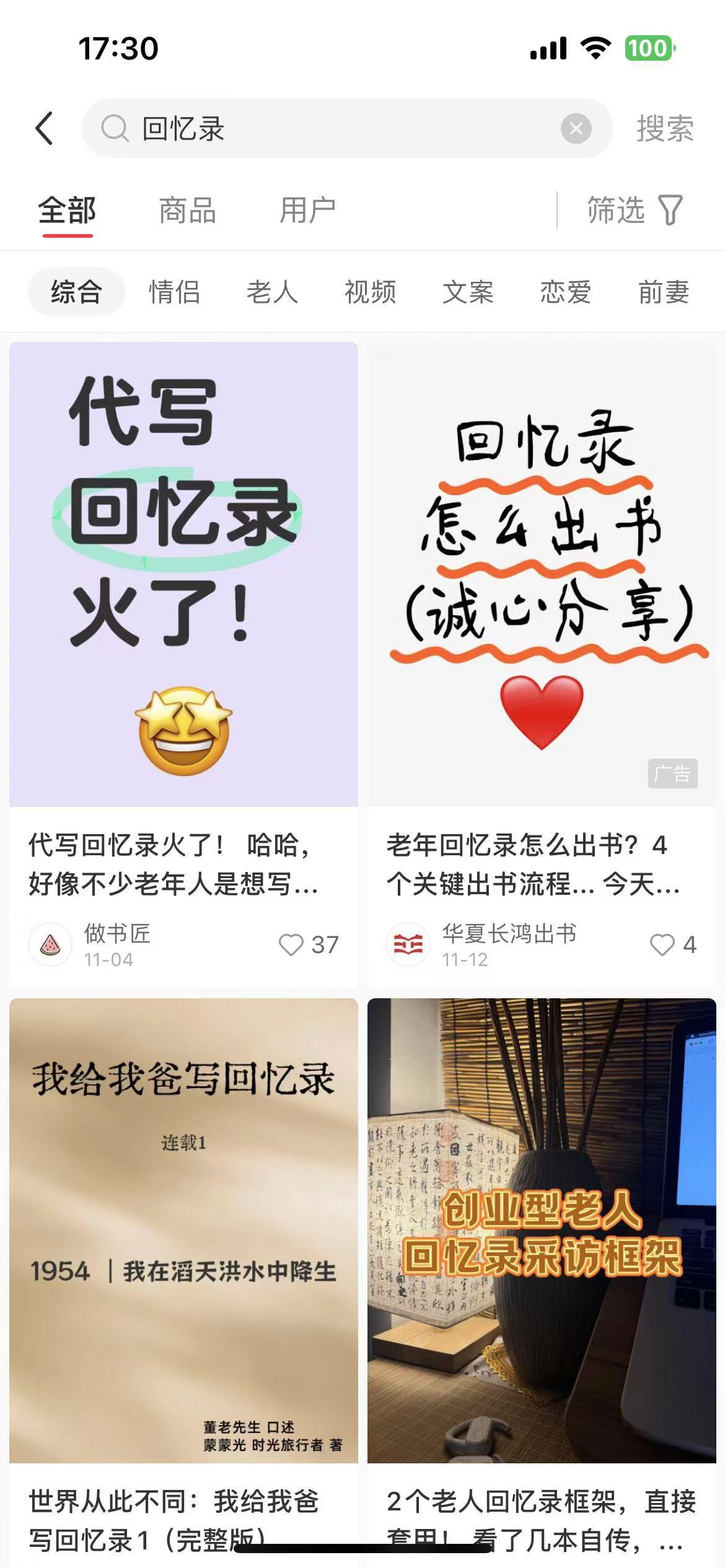The height and width of the screenshot is (1568, 725).
Task: Select the 前妻 chip
Action: [x=664, y=292]
